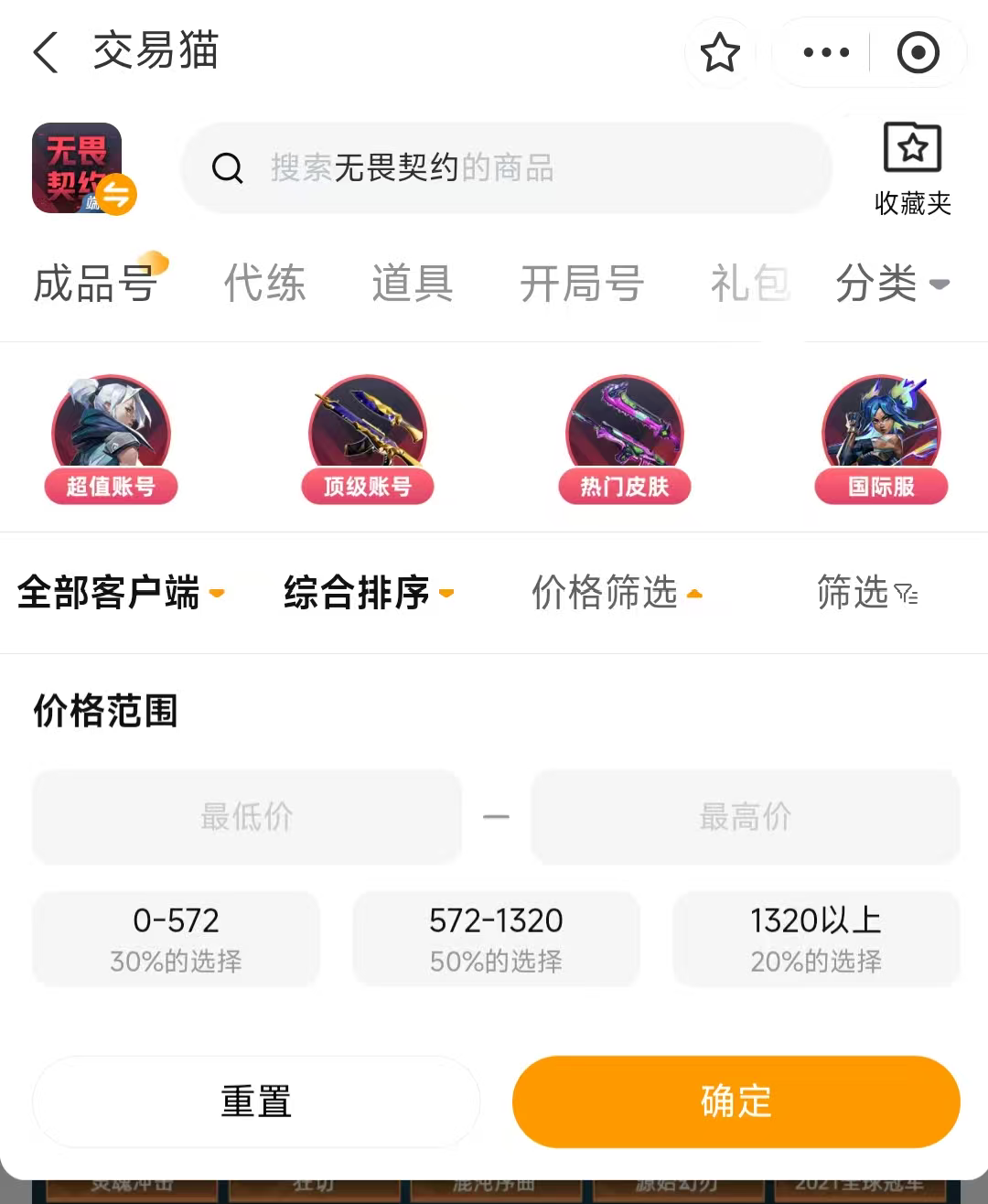Tap the 搜索无畏契约的商品 search box
Screen dimensions: 988x1204
(x=506, y=168)
